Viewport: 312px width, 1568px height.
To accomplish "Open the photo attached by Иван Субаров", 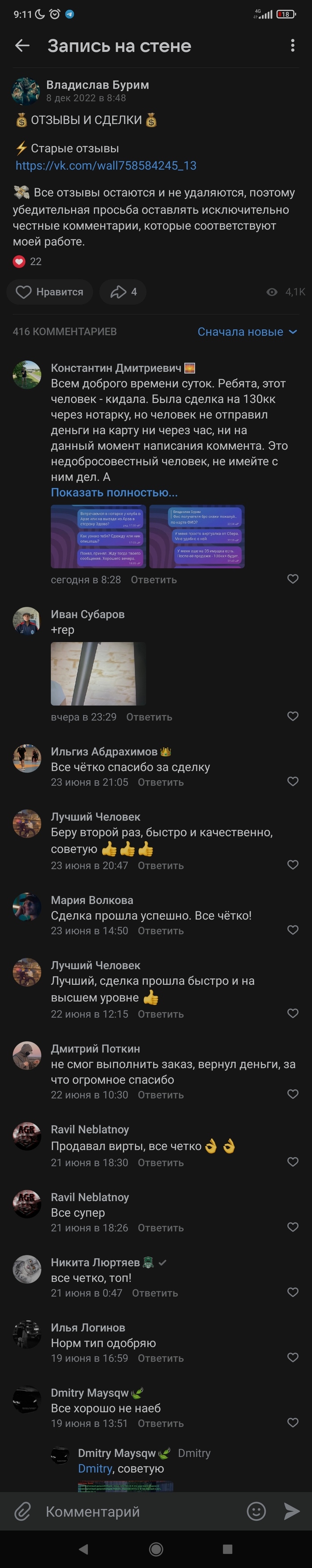I will tap(98, 673).
